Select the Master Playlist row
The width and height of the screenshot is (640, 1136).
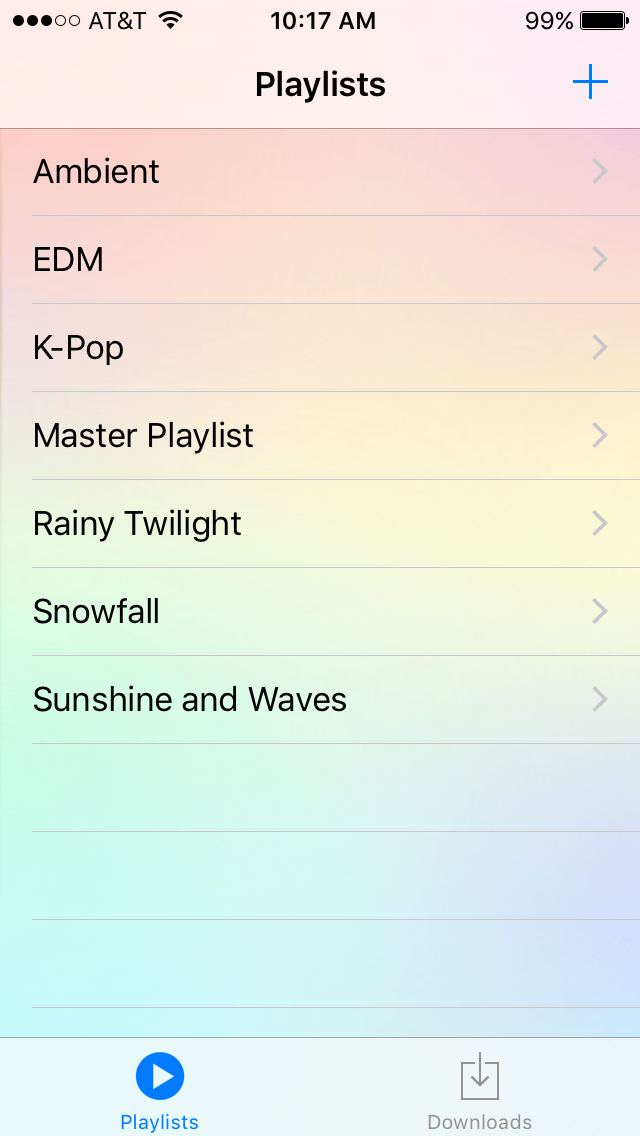coord(320,436)
